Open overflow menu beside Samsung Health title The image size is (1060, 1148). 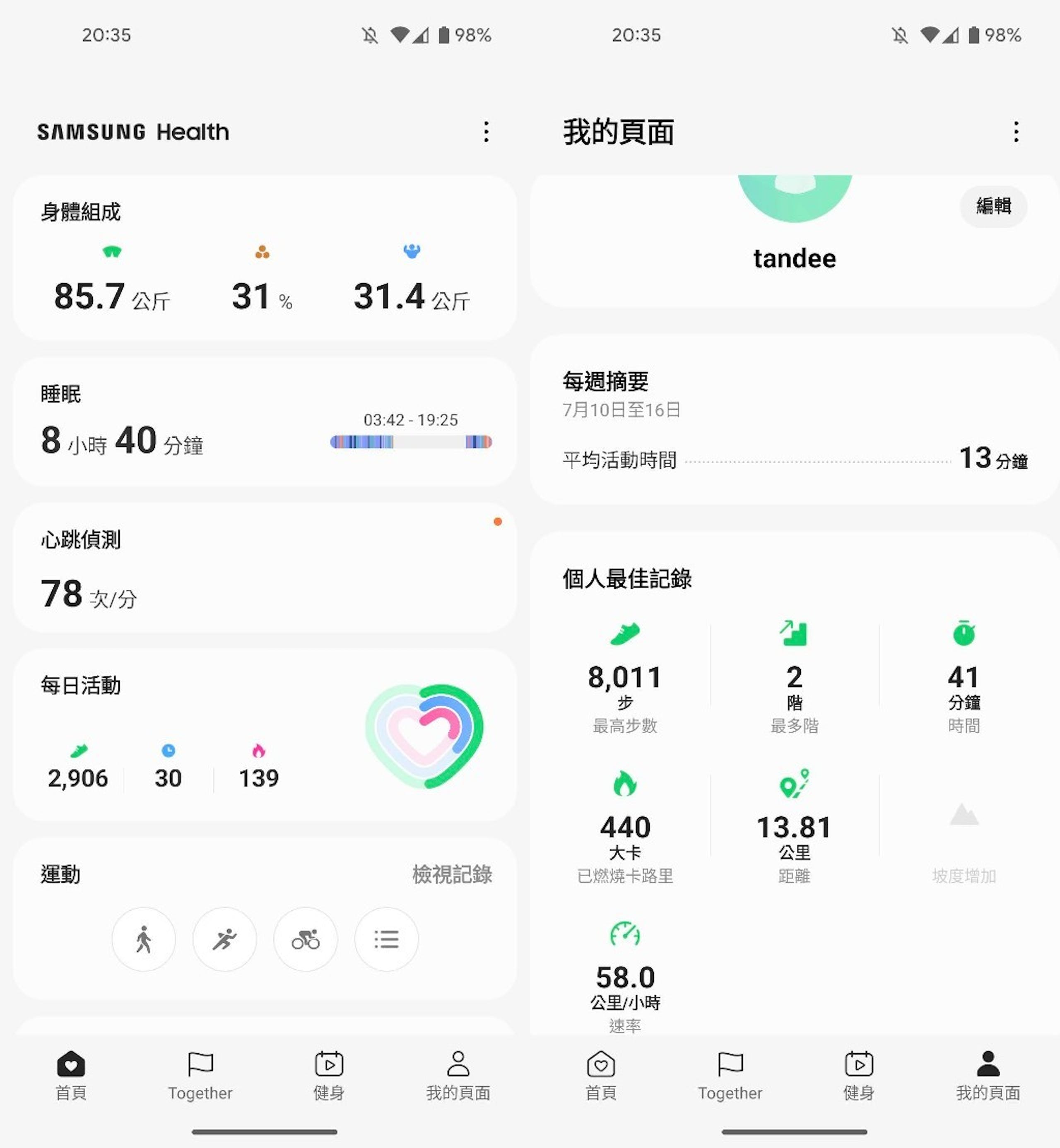[486, 132]
